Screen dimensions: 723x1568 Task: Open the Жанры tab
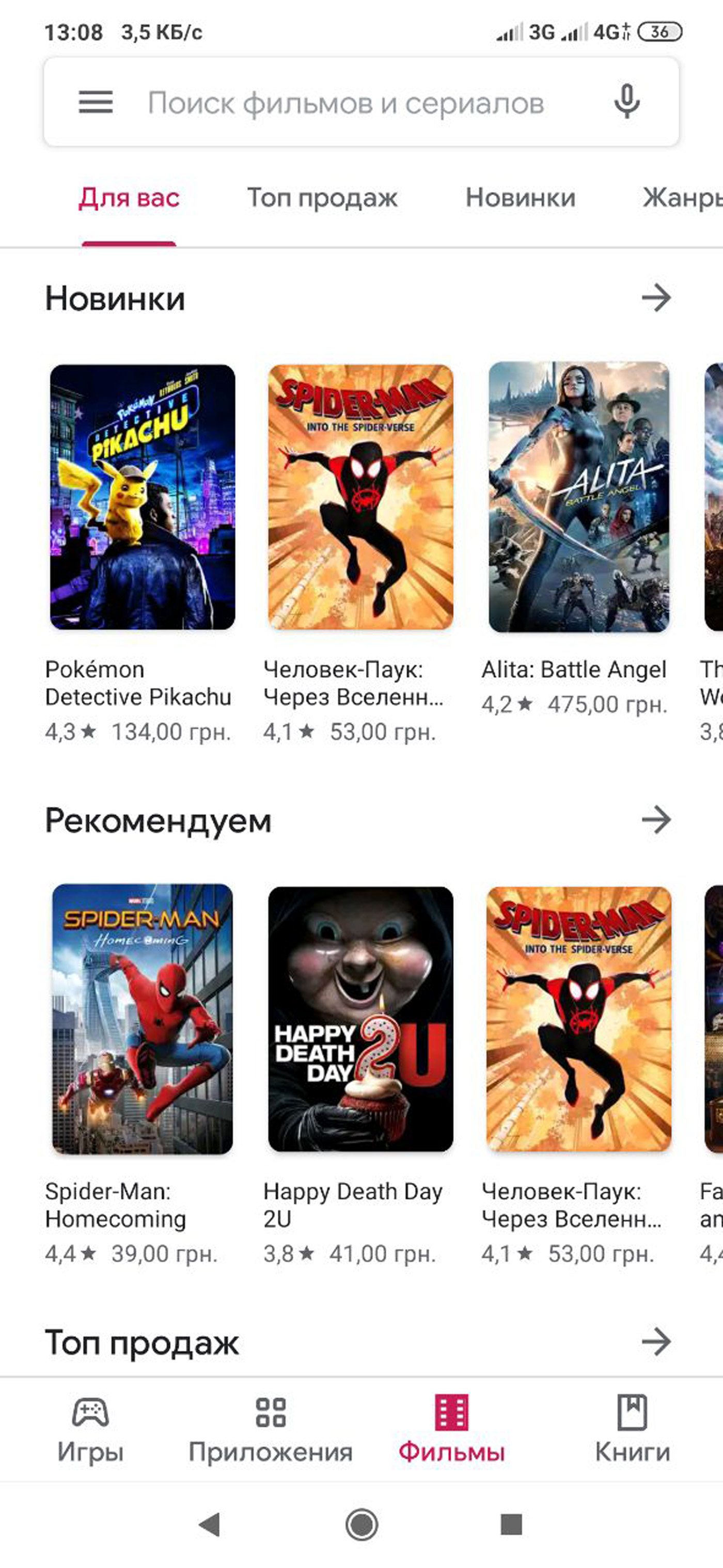(x=682, y=198)
